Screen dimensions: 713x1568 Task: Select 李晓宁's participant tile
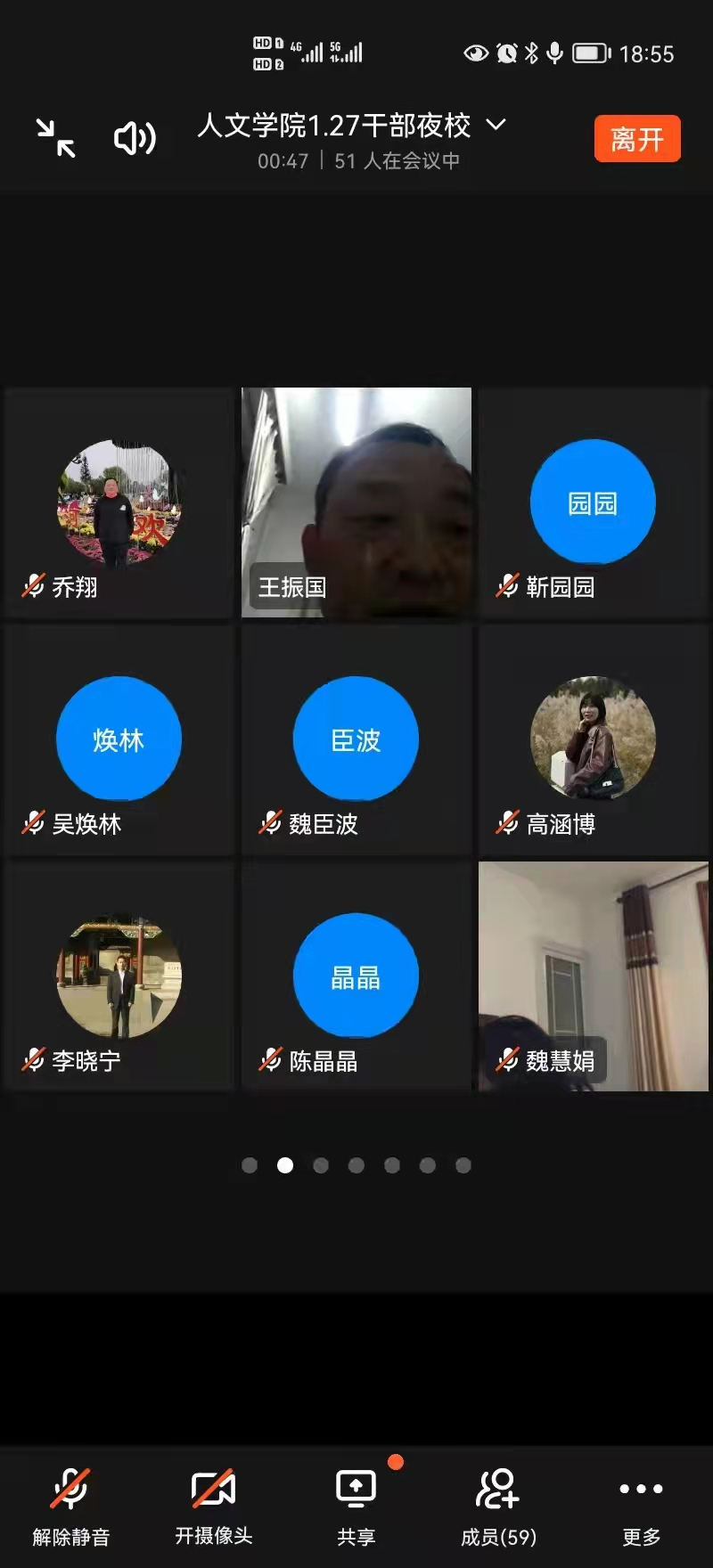pos(119,976)
